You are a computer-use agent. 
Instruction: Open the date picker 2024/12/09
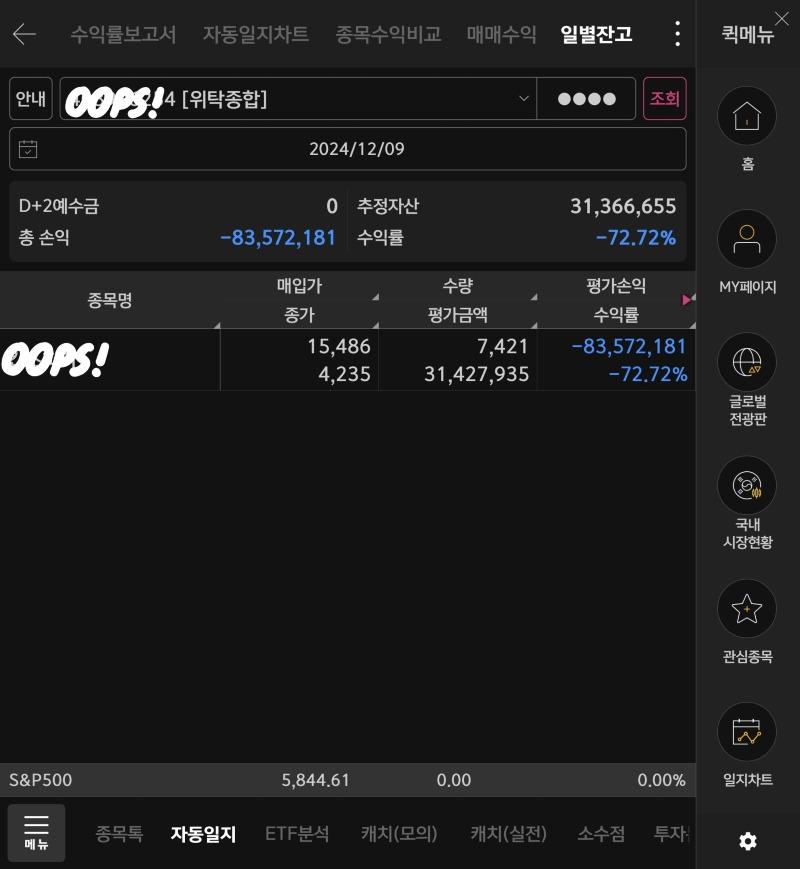(x=348, y=149)
